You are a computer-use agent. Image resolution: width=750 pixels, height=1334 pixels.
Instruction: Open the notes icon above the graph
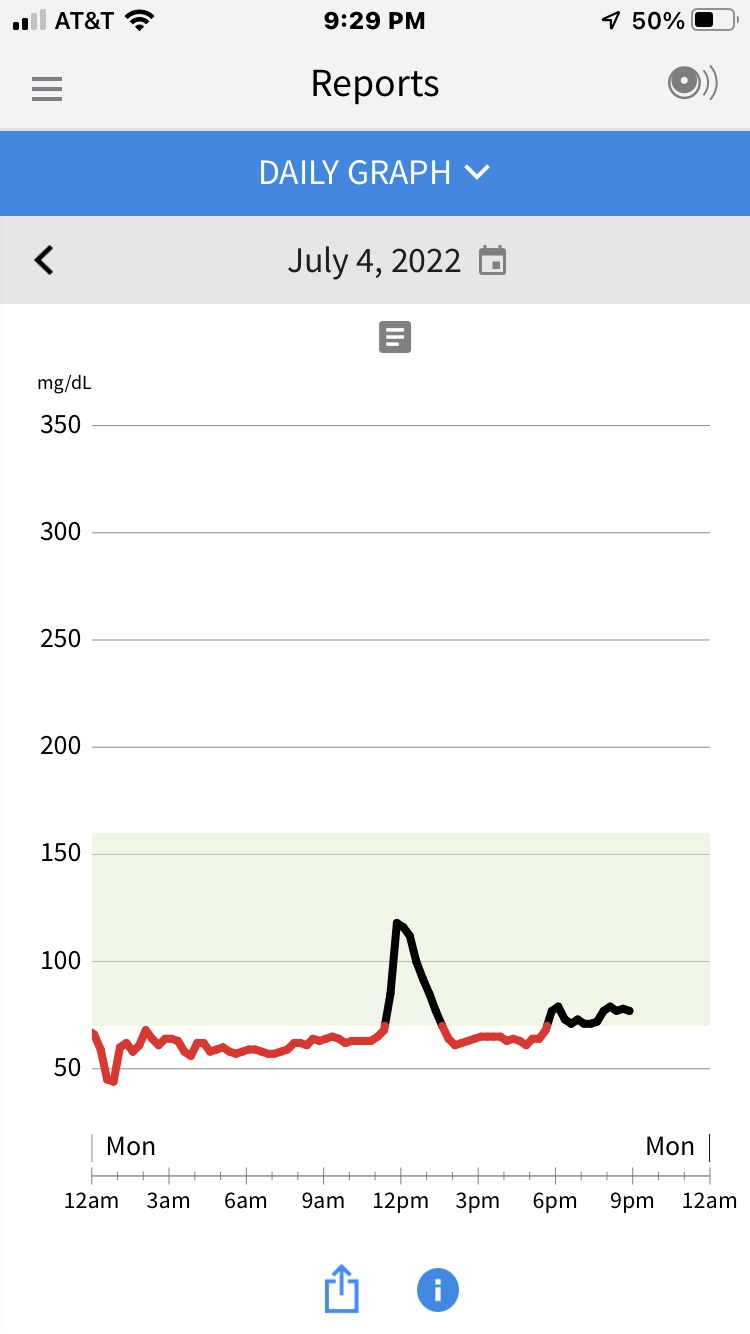pos(395,337)
